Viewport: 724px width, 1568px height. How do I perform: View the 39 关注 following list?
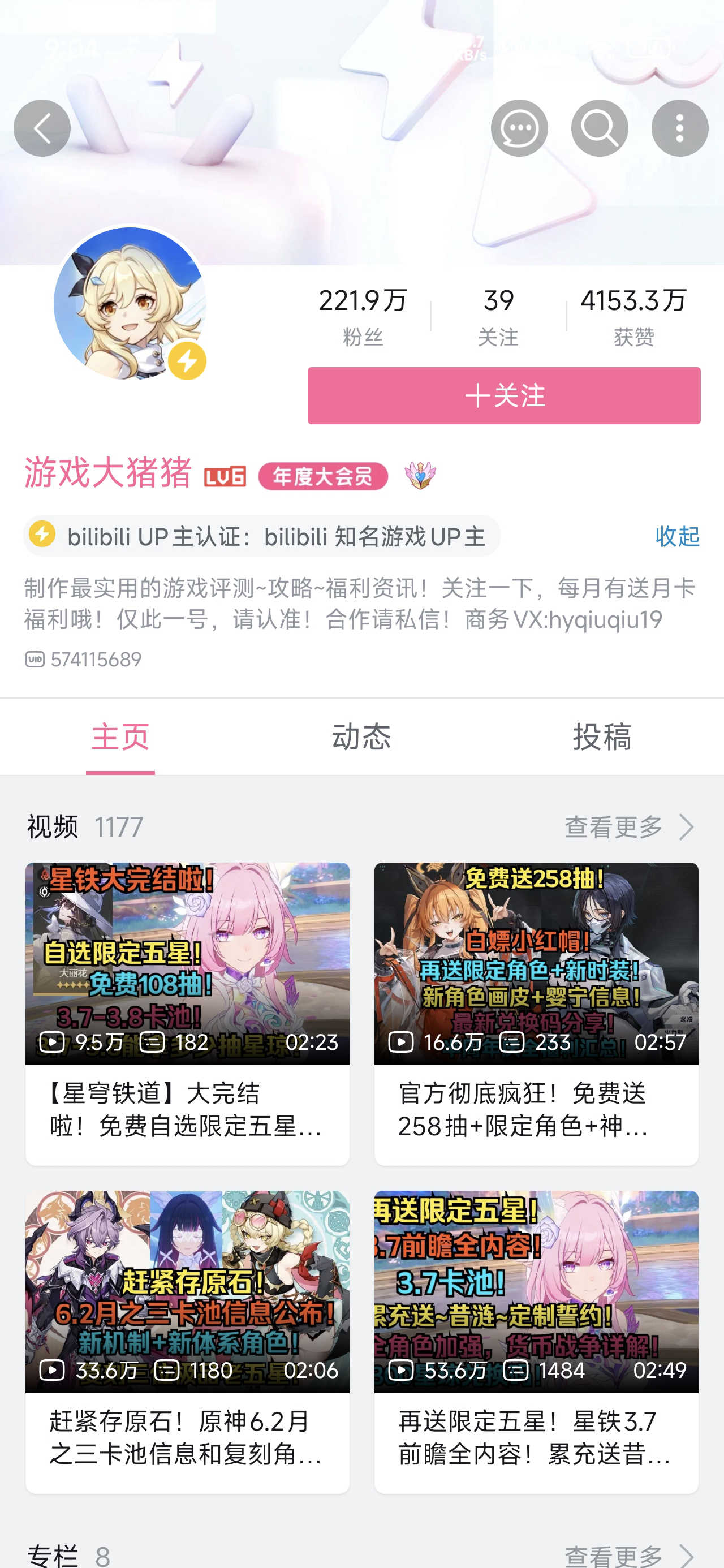[498, 317]
